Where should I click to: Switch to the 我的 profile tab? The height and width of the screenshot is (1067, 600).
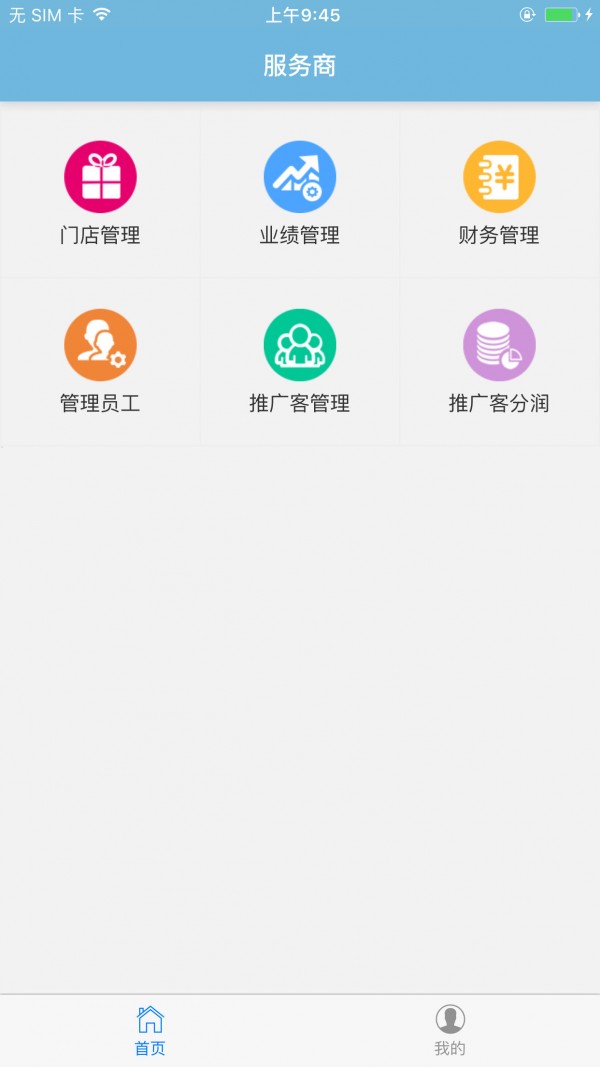pos(450,1031)
